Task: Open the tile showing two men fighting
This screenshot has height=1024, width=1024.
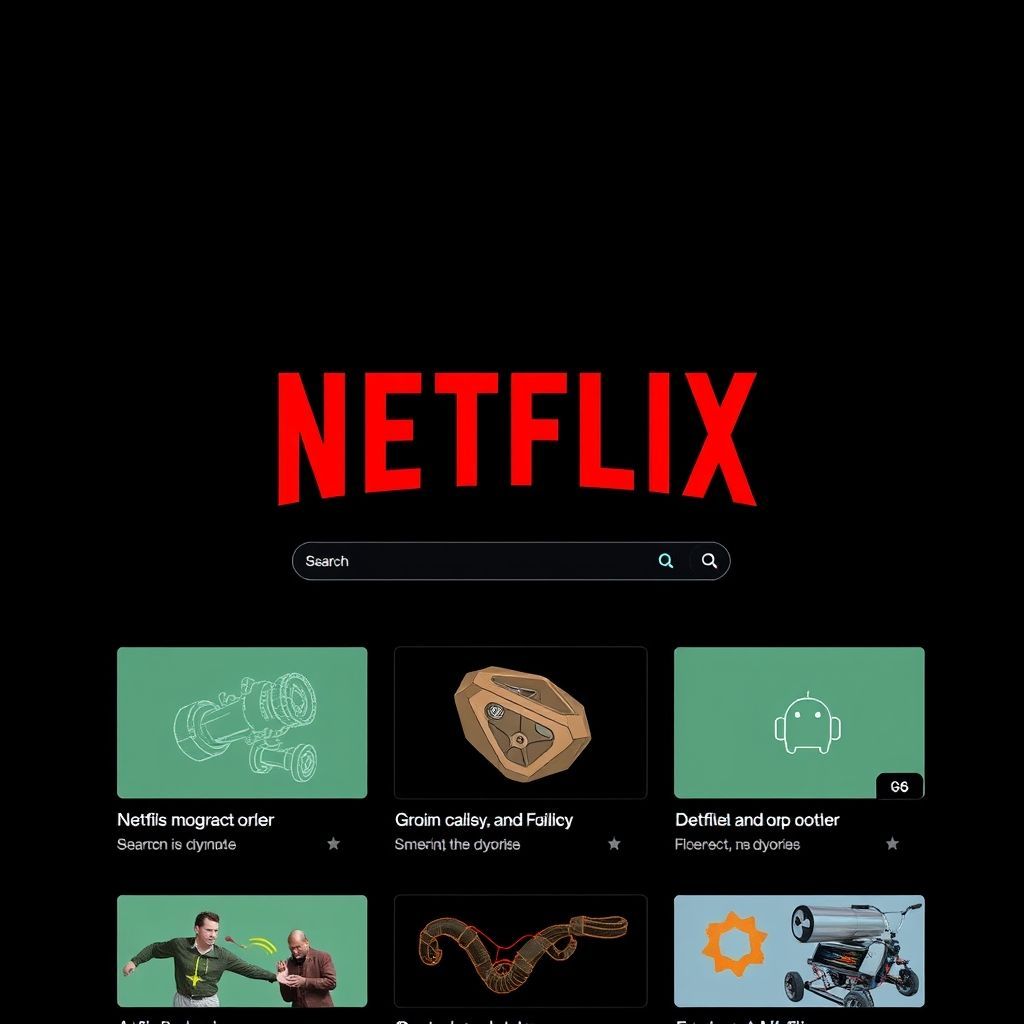Action: pos(242,951)
